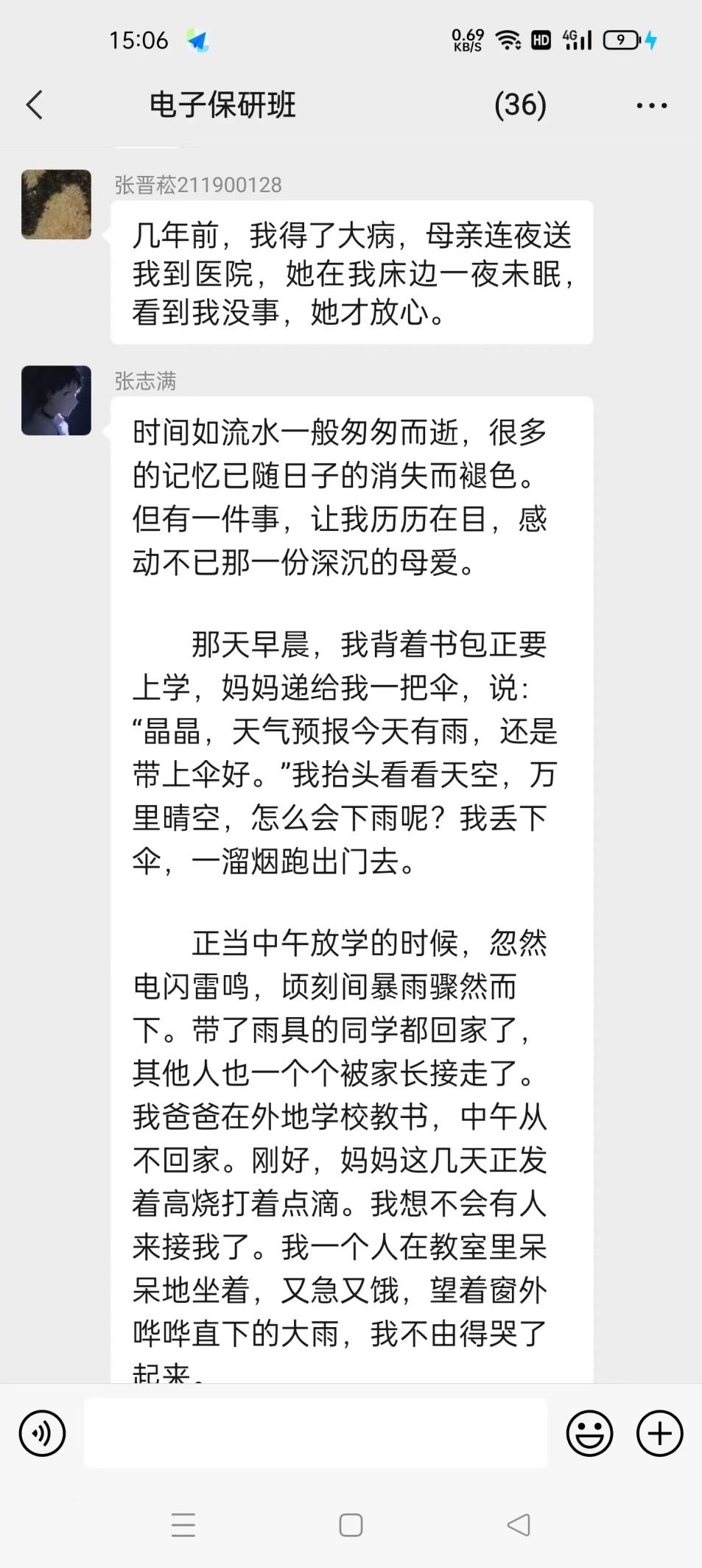Switch to voice message input
Image resolution: width=702 pixels, height=1568 pixels.
pyautogui.click(x=42, y=1433)
